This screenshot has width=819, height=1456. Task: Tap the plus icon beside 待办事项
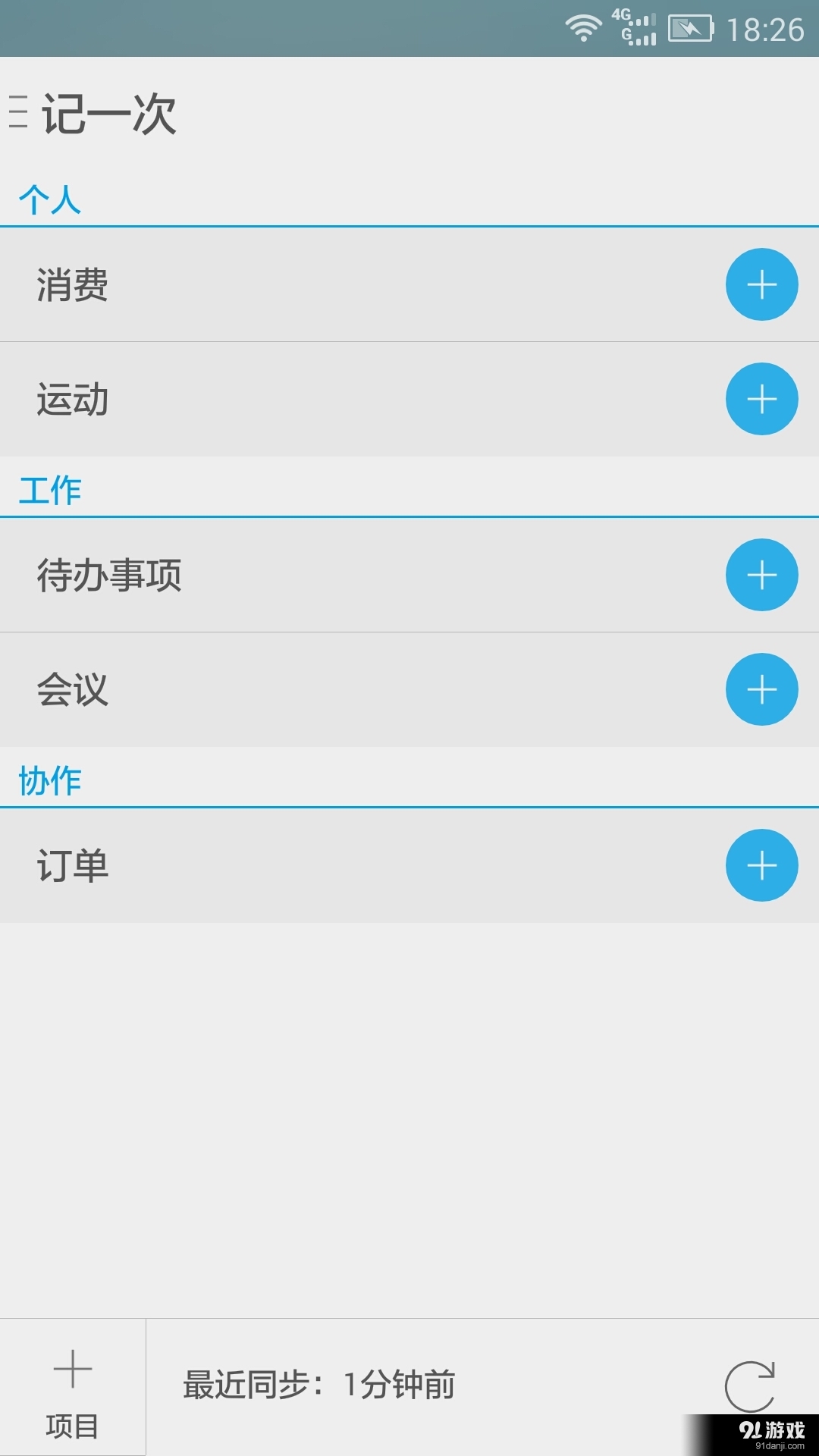point(761,576)
